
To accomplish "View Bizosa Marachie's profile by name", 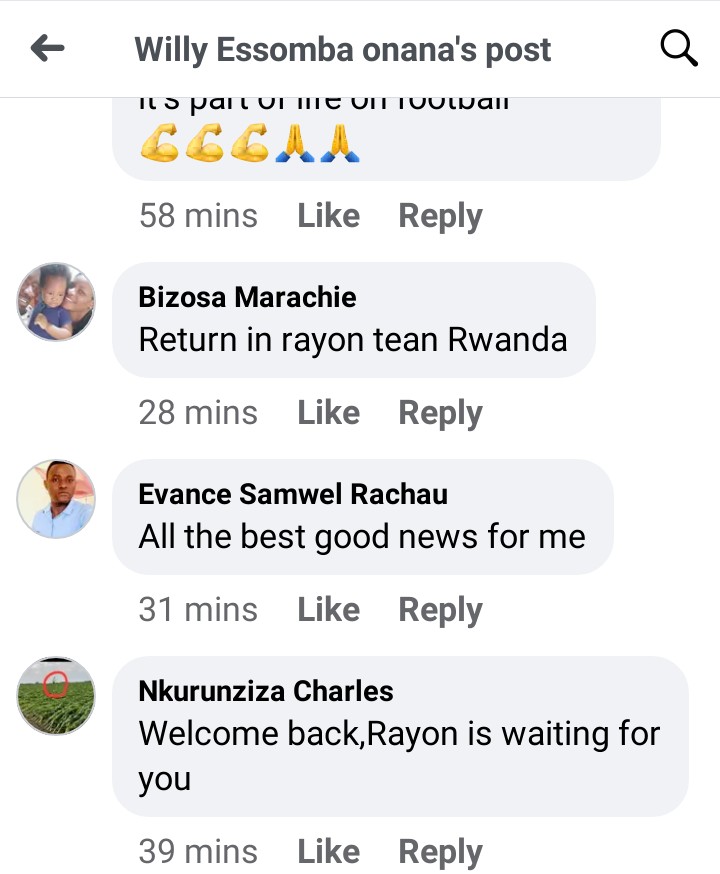I will [x=247, y=297].
